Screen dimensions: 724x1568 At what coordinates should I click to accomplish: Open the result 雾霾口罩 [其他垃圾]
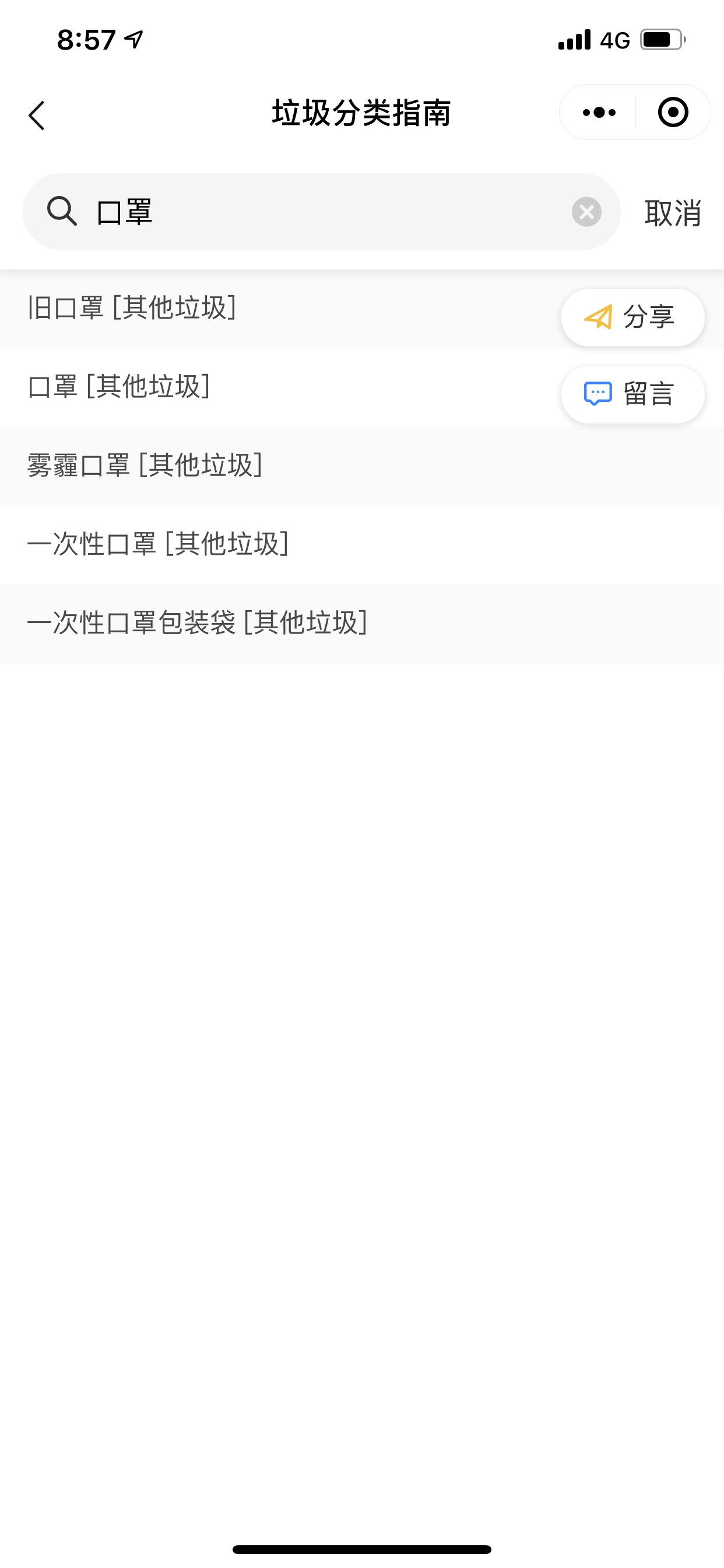(145, 466)
